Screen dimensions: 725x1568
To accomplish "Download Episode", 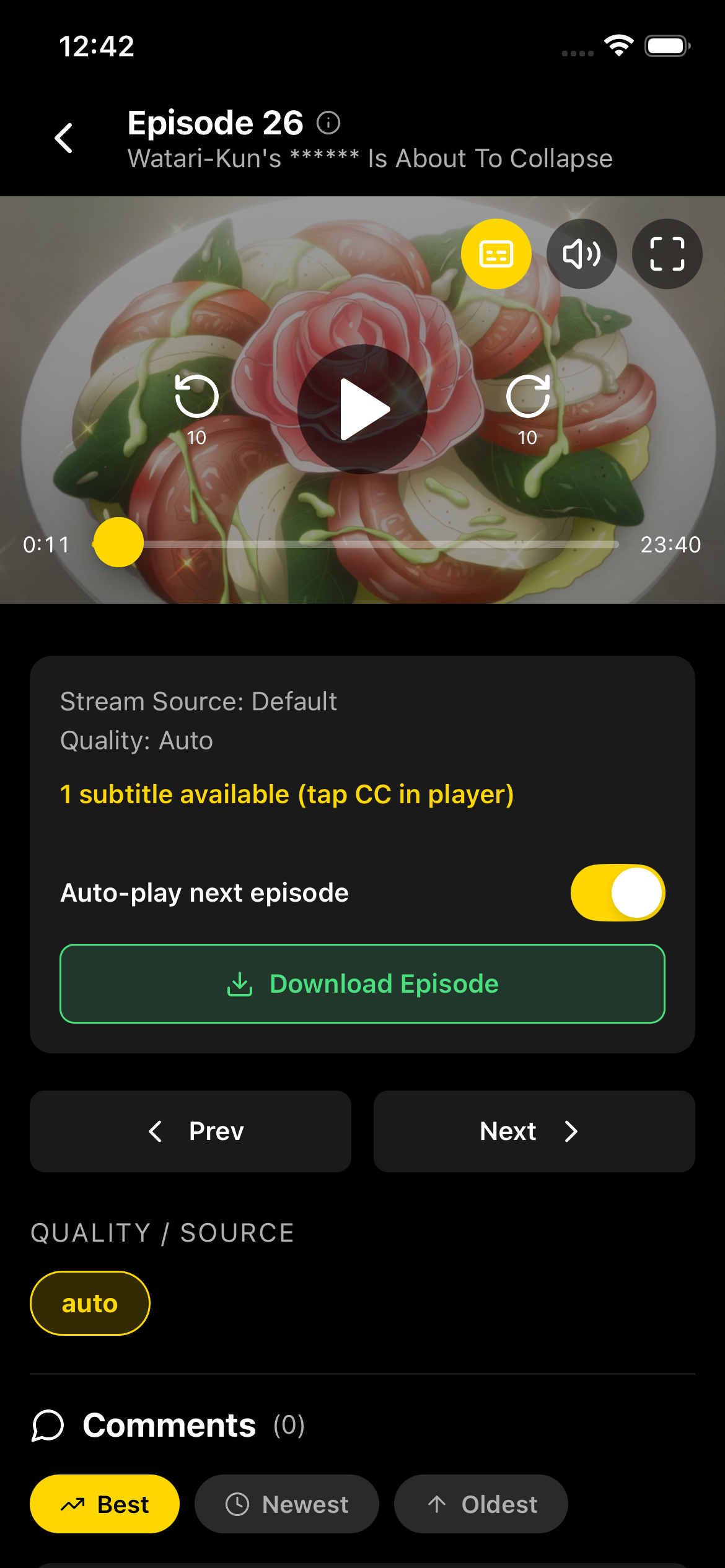I will tap(362, 983).
